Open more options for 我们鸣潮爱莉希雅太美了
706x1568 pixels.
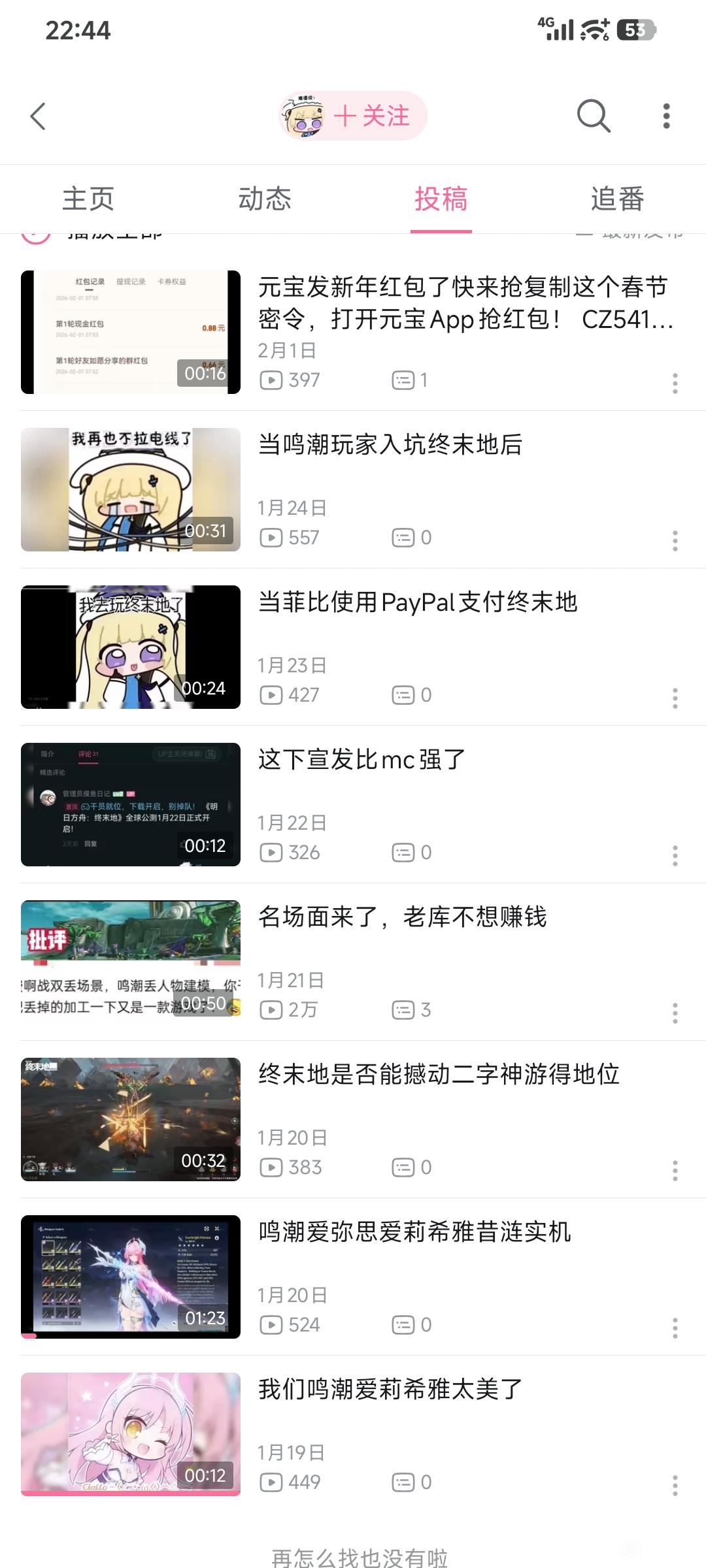(675, 1486)
